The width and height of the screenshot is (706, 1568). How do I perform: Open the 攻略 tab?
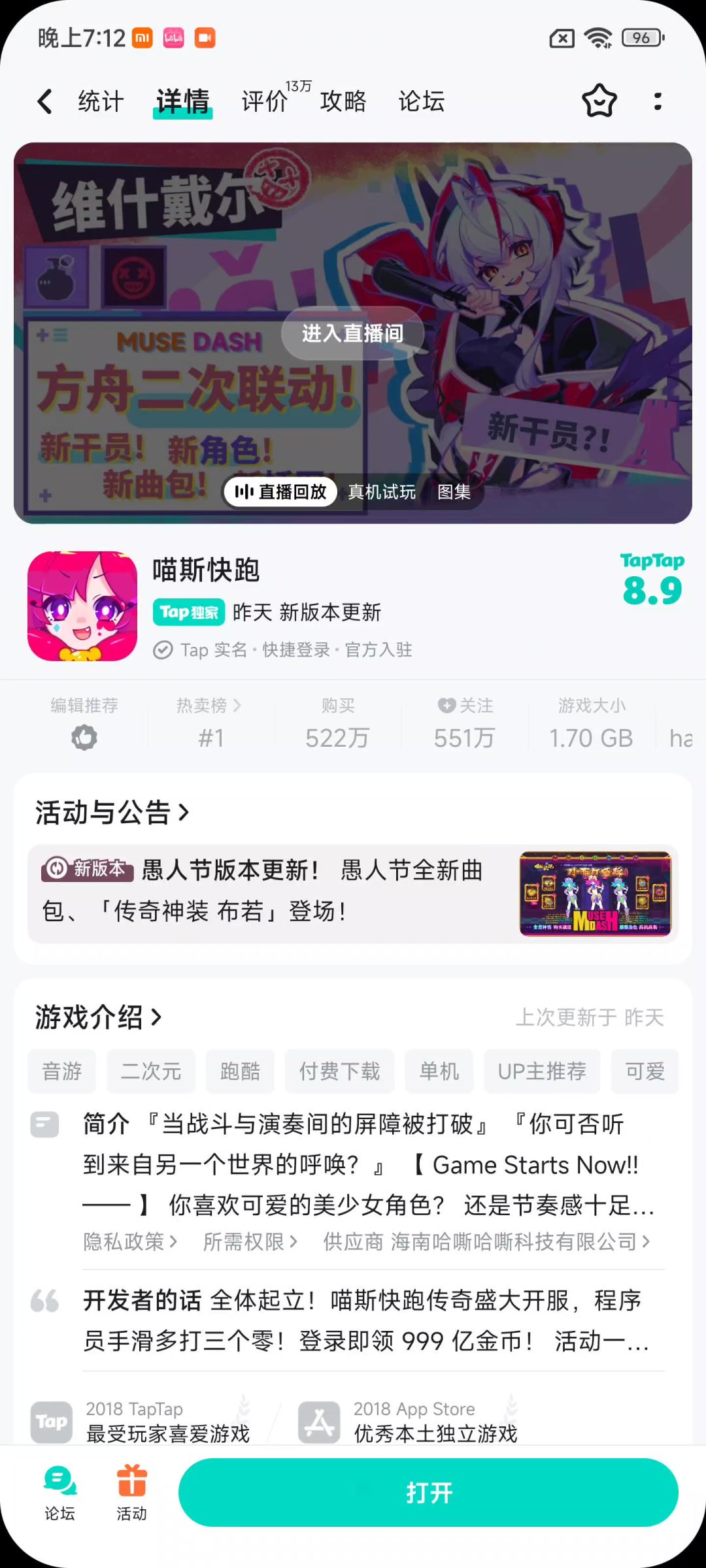(343, 101)
